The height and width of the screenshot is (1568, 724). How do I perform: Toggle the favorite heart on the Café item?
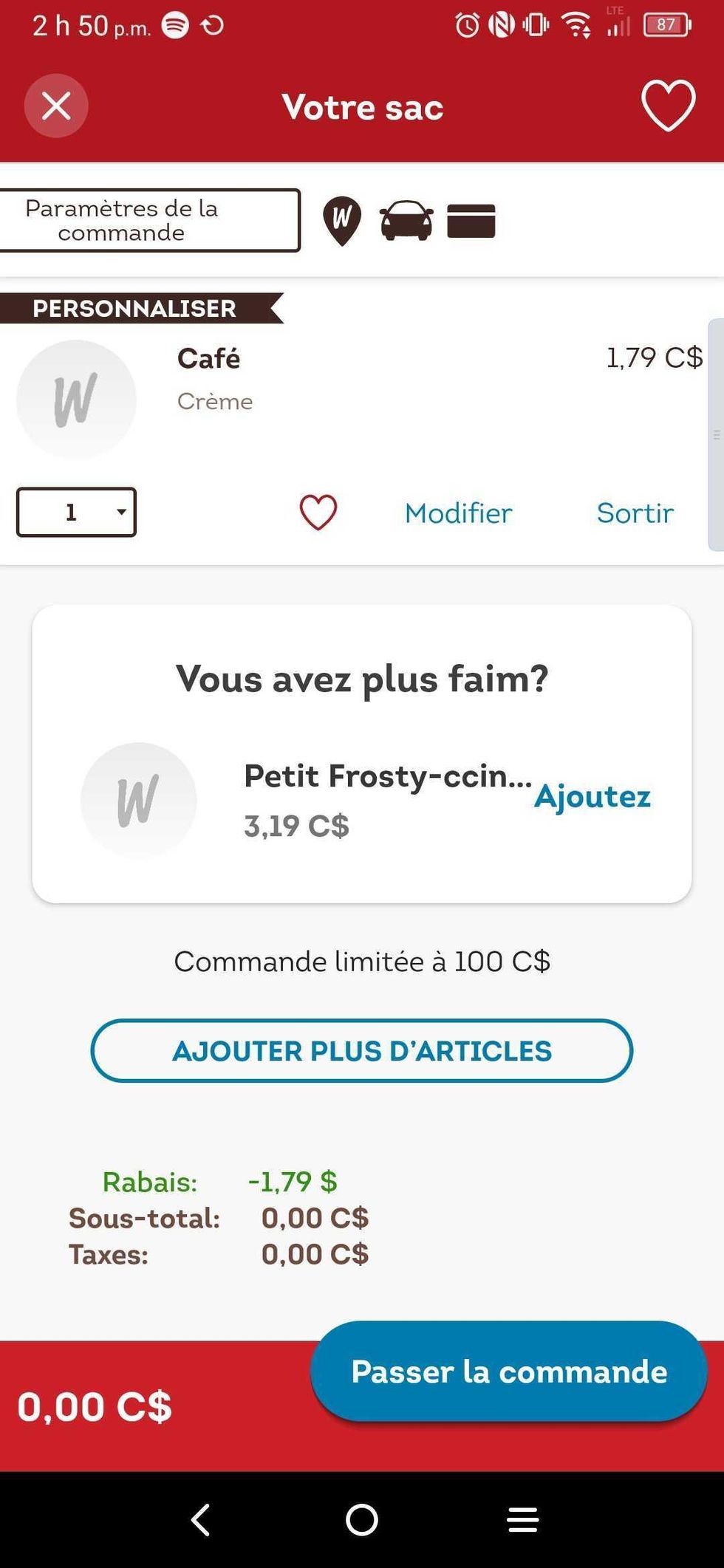(318, 512)
